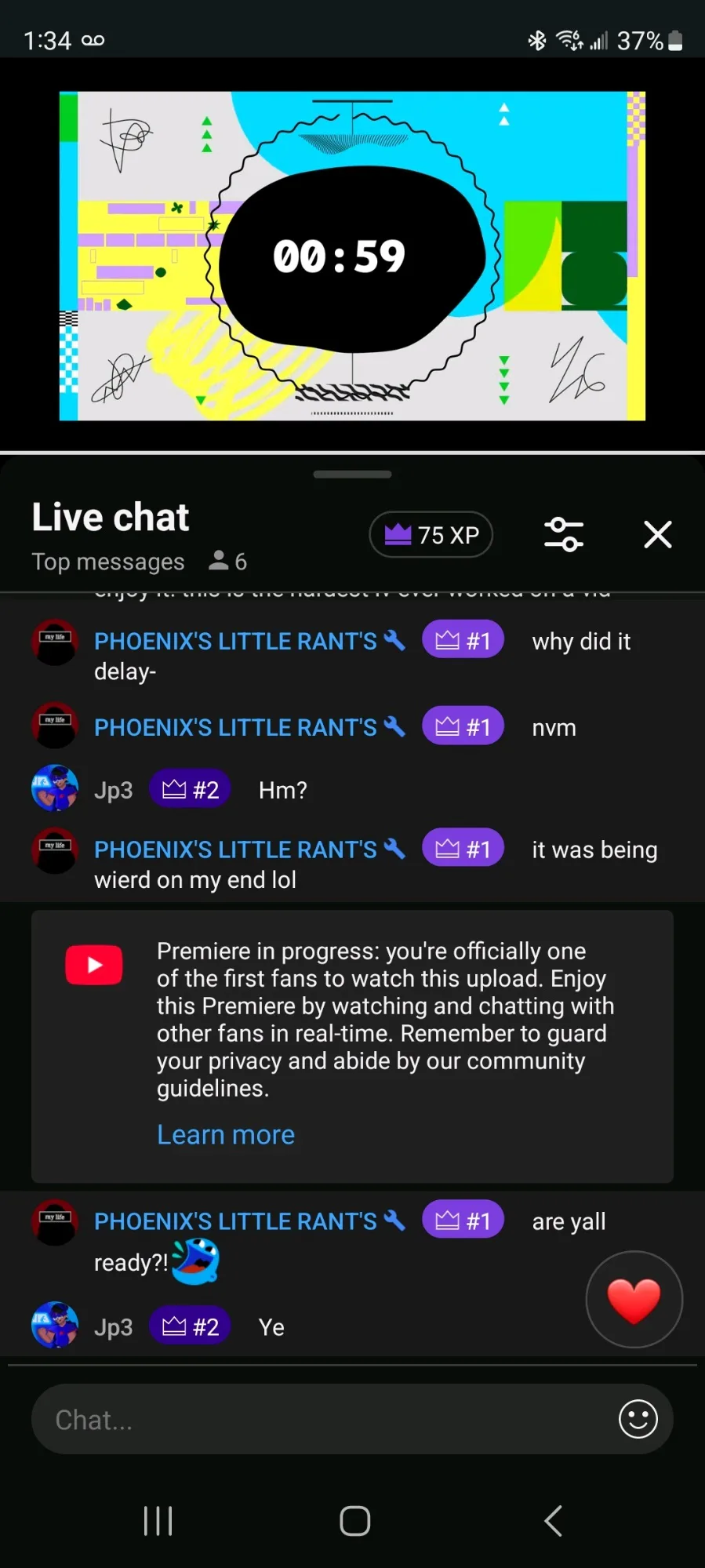The height and width of the screenshot is (1568, 705).
Task: Follow the Learn more link
Action: pyautogui.click(x=226, y=1134)
